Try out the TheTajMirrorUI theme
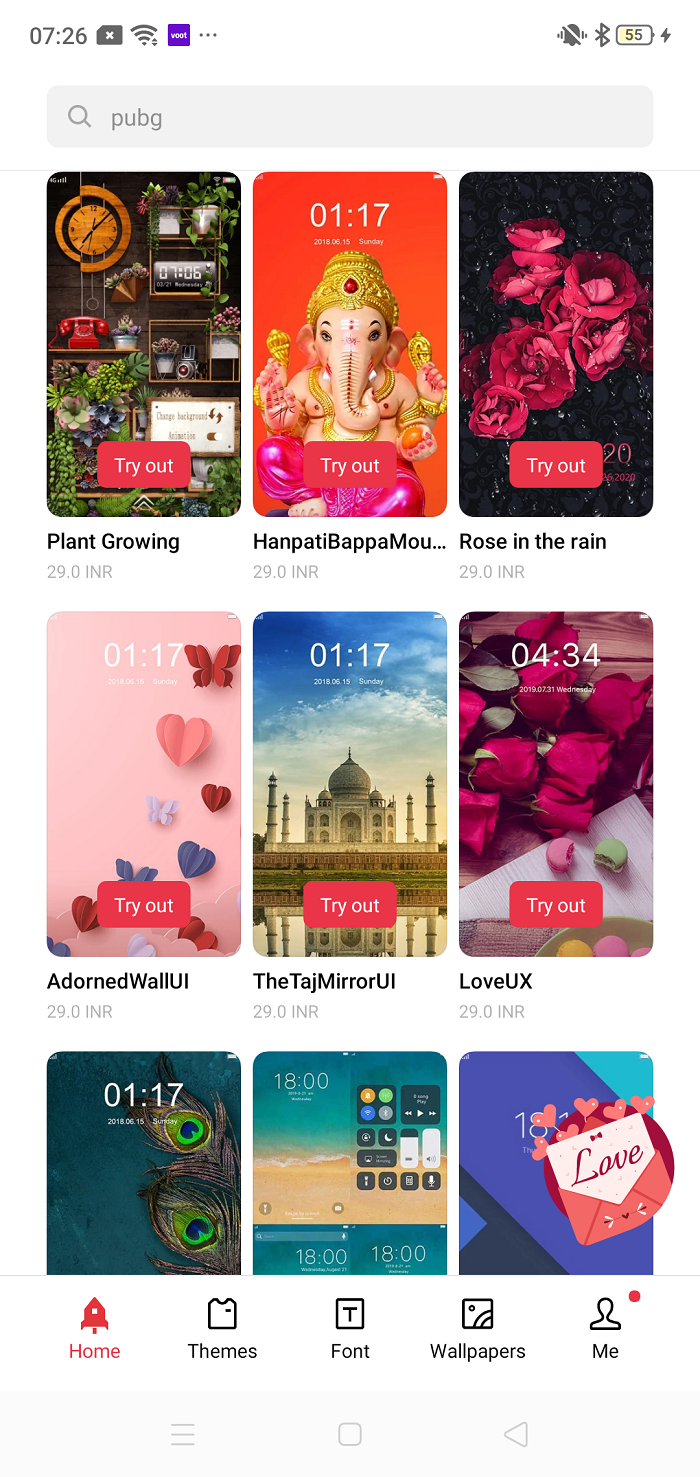This screenshot has height=1477, width=700. (350, 905)
